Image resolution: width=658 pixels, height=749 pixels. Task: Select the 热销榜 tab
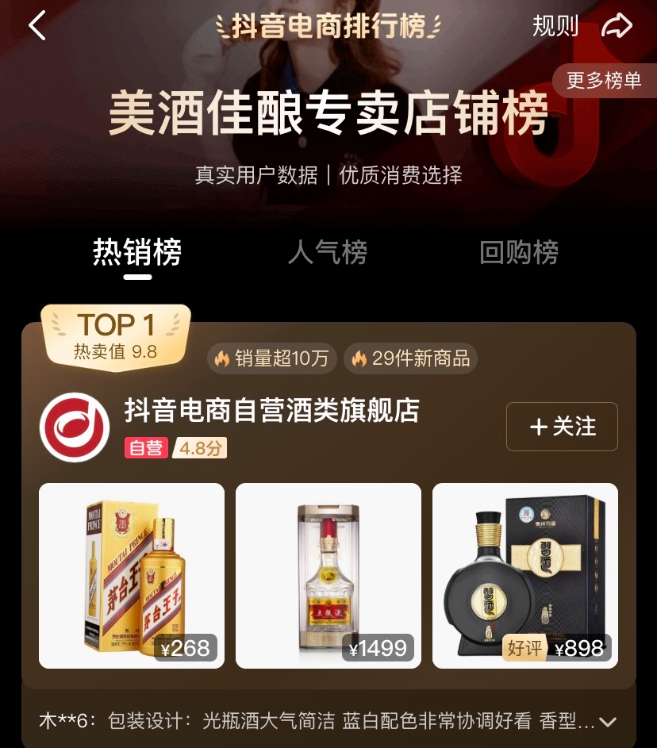click(x=137, y=252)
